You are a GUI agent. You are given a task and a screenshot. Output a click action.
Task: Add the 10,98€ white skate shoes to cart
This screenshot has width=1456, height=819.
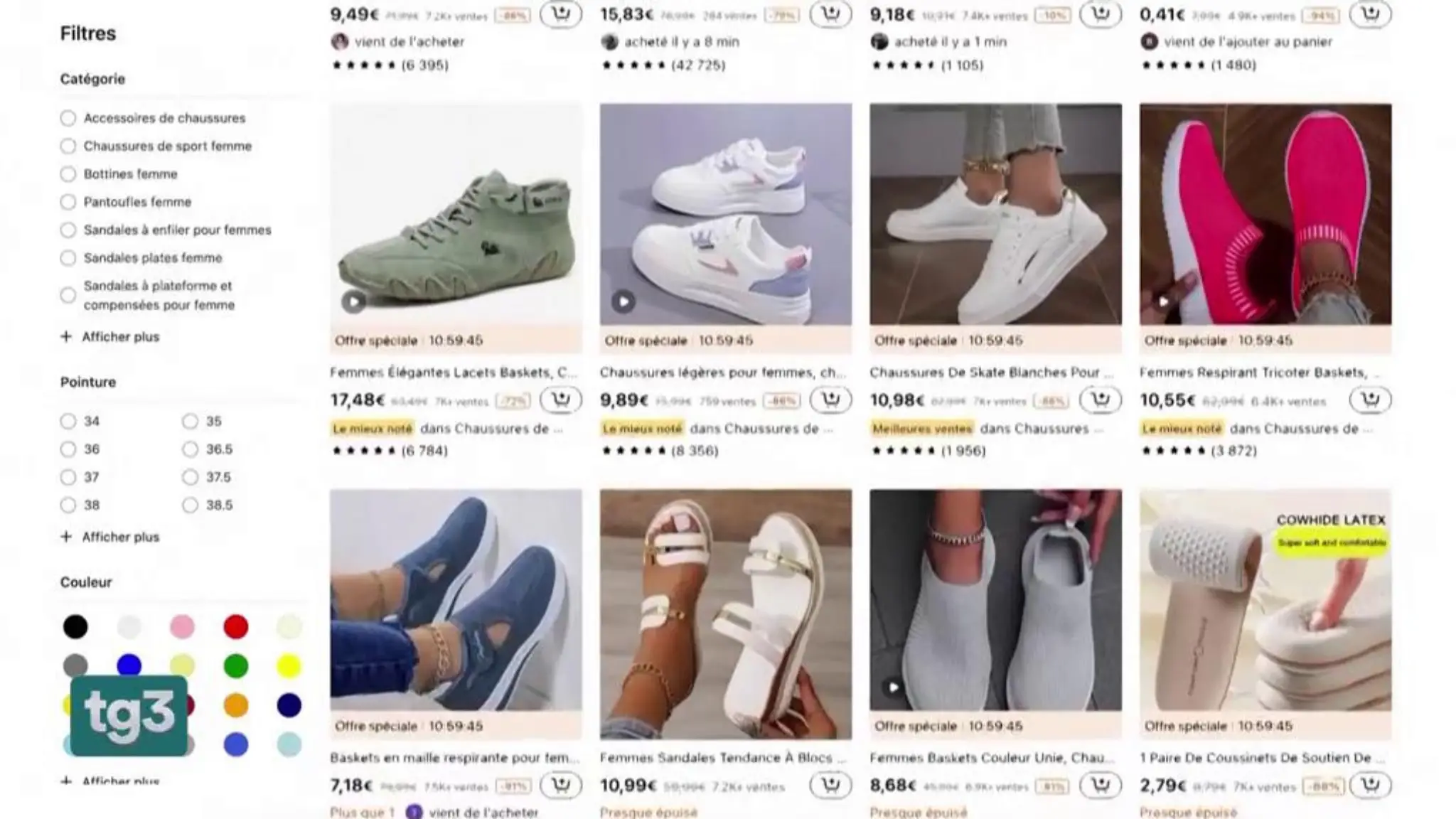tap(1100, 400)
